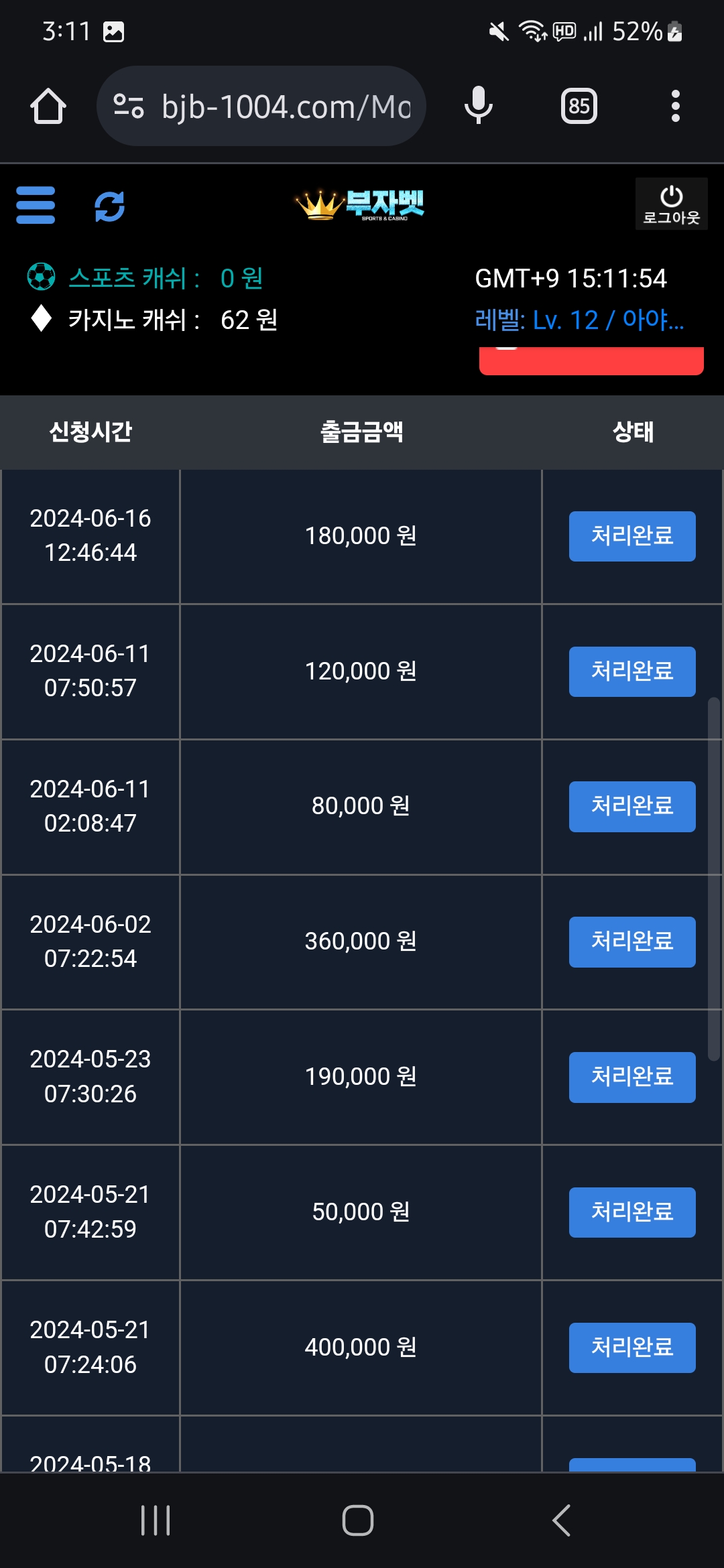Tap 처리완료 for the 400,000 원 withdrawal
724x1568 pixels.
coord(632,1348)
